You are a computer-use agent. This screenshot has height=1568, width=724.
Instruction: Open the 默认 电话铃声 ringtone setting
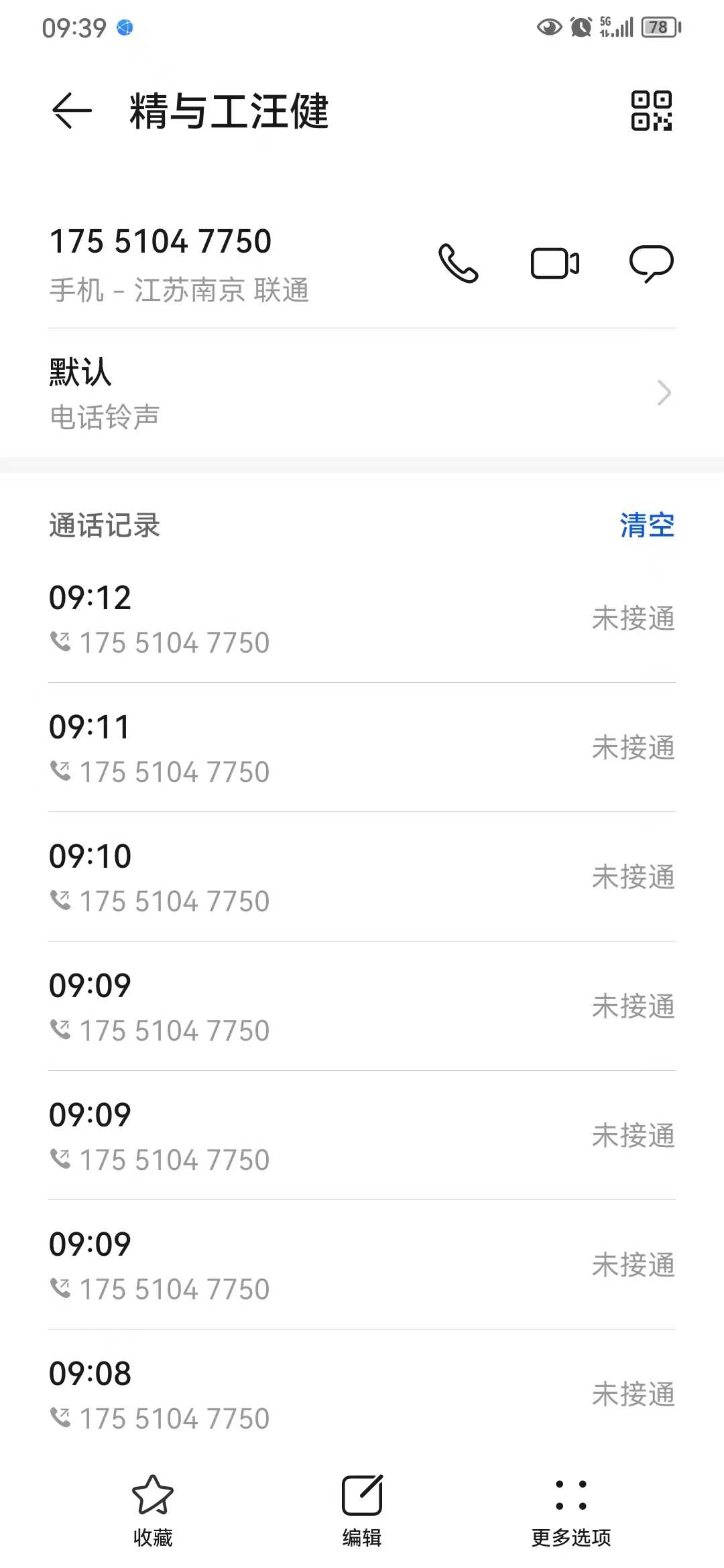pyautogui.click(x=362, y=393)
